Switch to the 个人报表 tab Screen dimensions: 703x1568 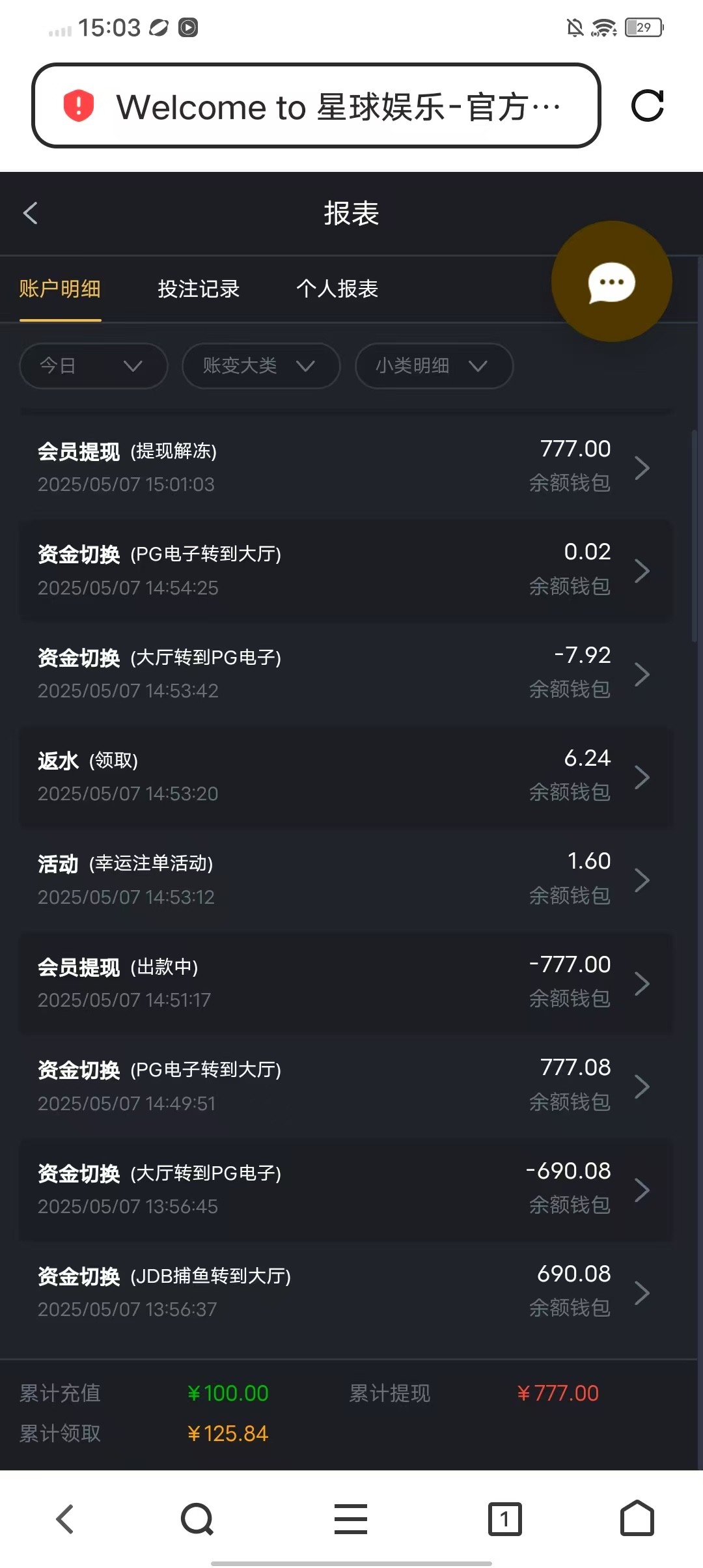tap(337, 288)
